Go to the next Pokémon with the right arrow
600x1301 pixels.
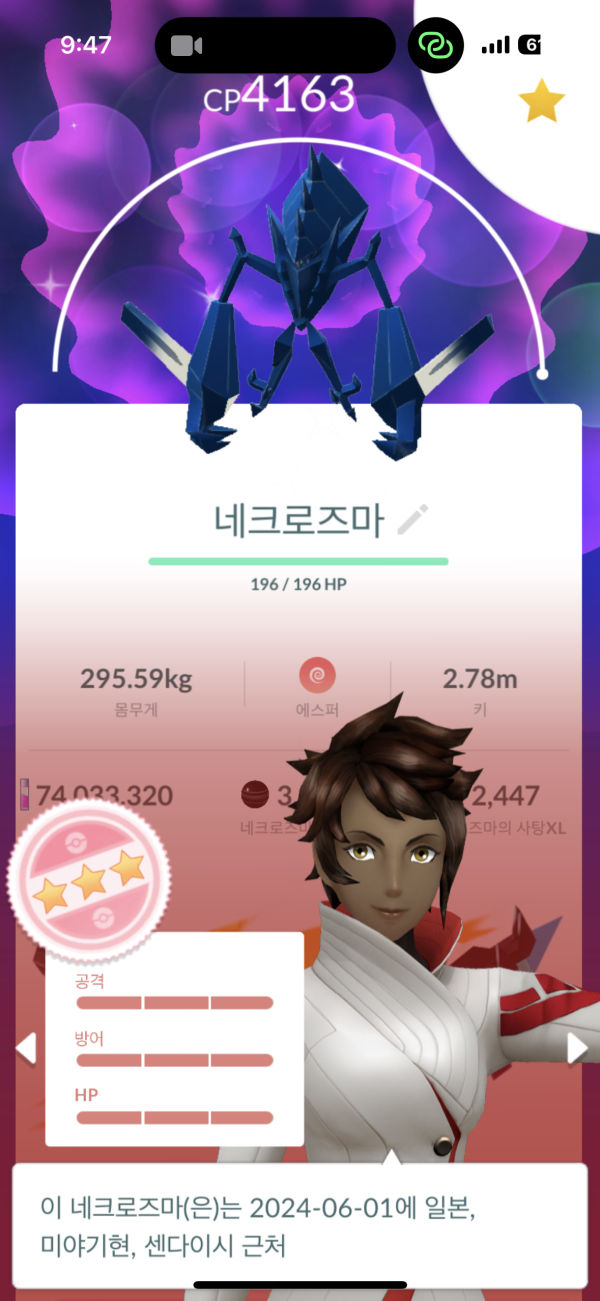pos(577,1048)
